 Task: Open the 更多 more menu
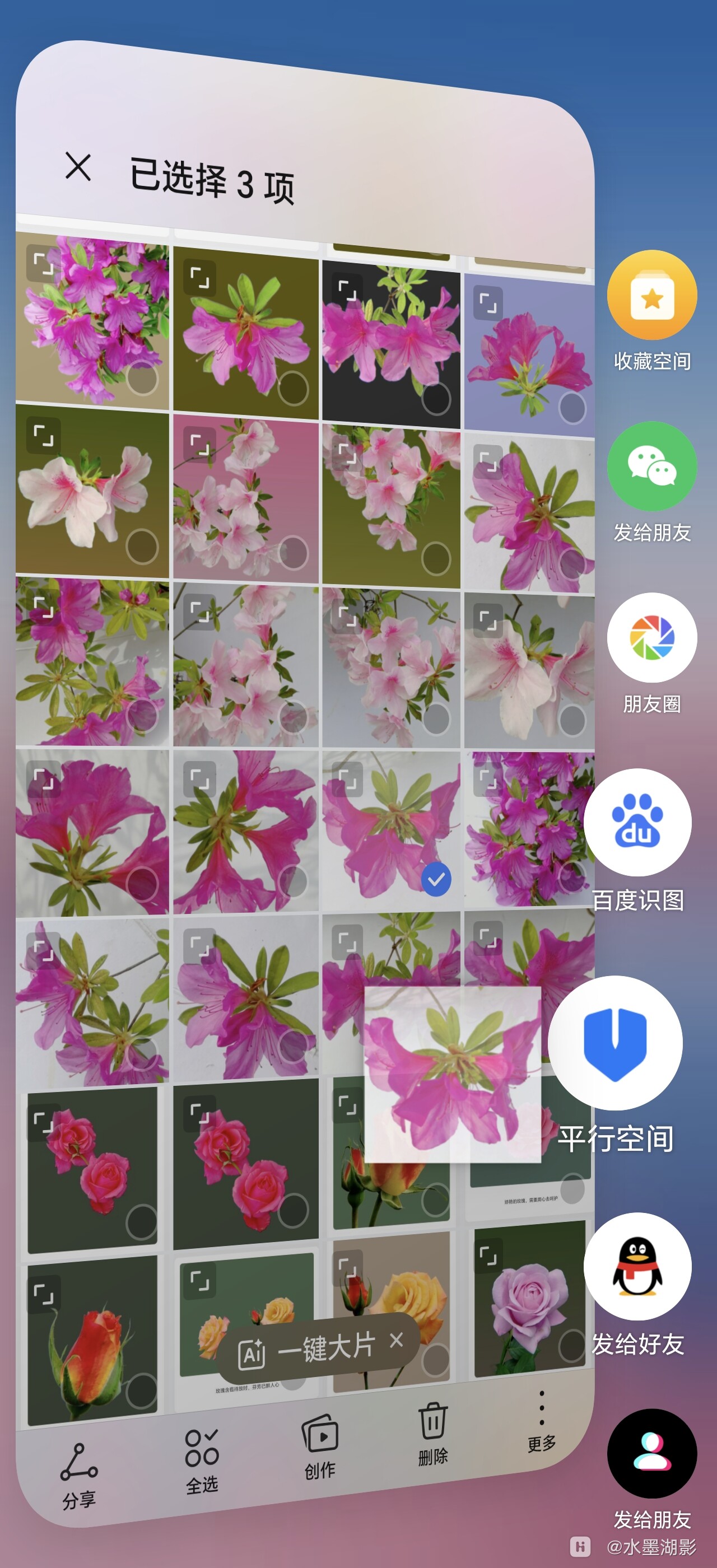click(x=541, y=1421)
